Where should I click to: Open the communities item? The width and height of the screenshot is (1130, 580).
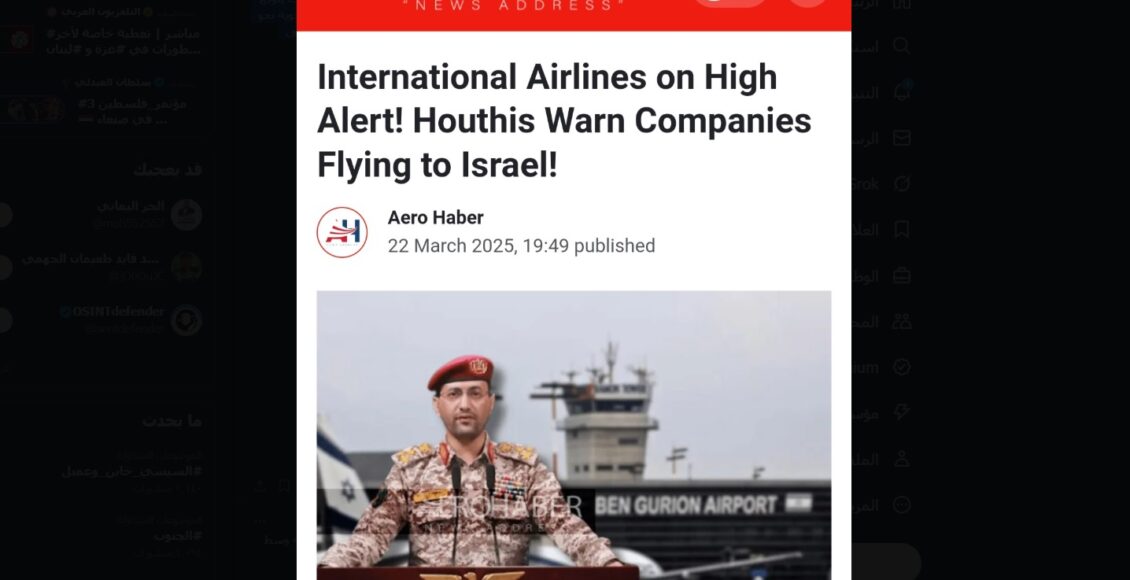901,321
